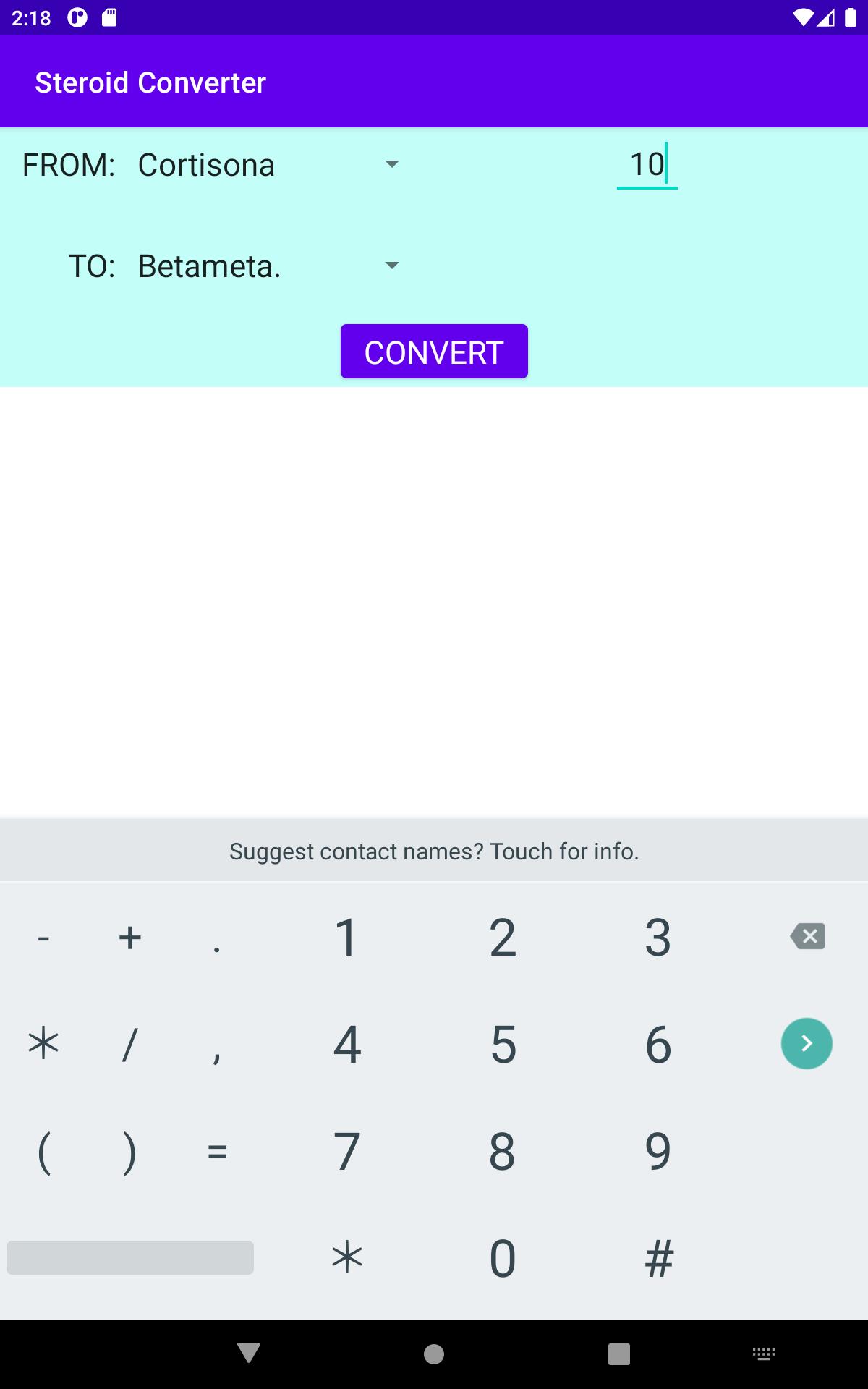Hide keyboard with the navigation back button
The height and width of the screenshot is (1389, 868).
(249, 1353)
